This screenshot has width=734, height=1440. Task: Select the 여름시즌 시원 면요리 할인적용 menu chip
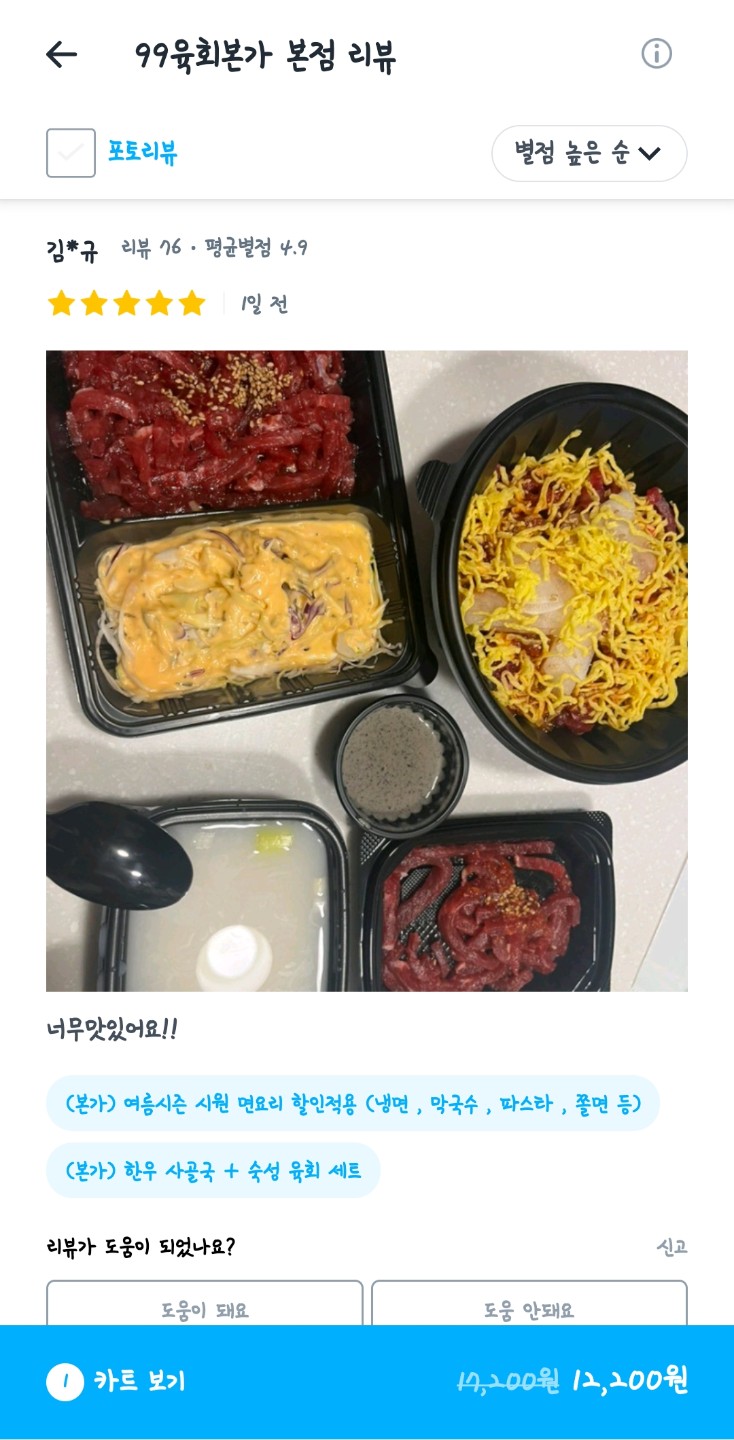click(x=353, y=1104)
